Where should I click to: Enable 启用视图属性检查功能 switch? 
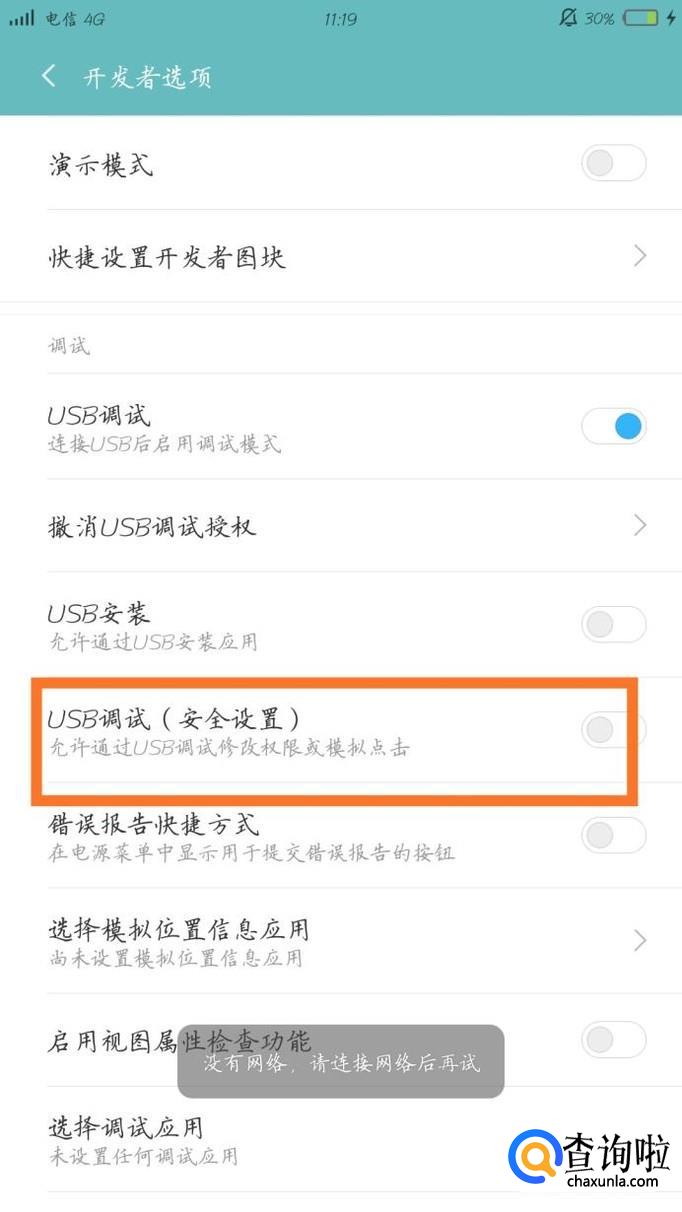coord(613,1039)
